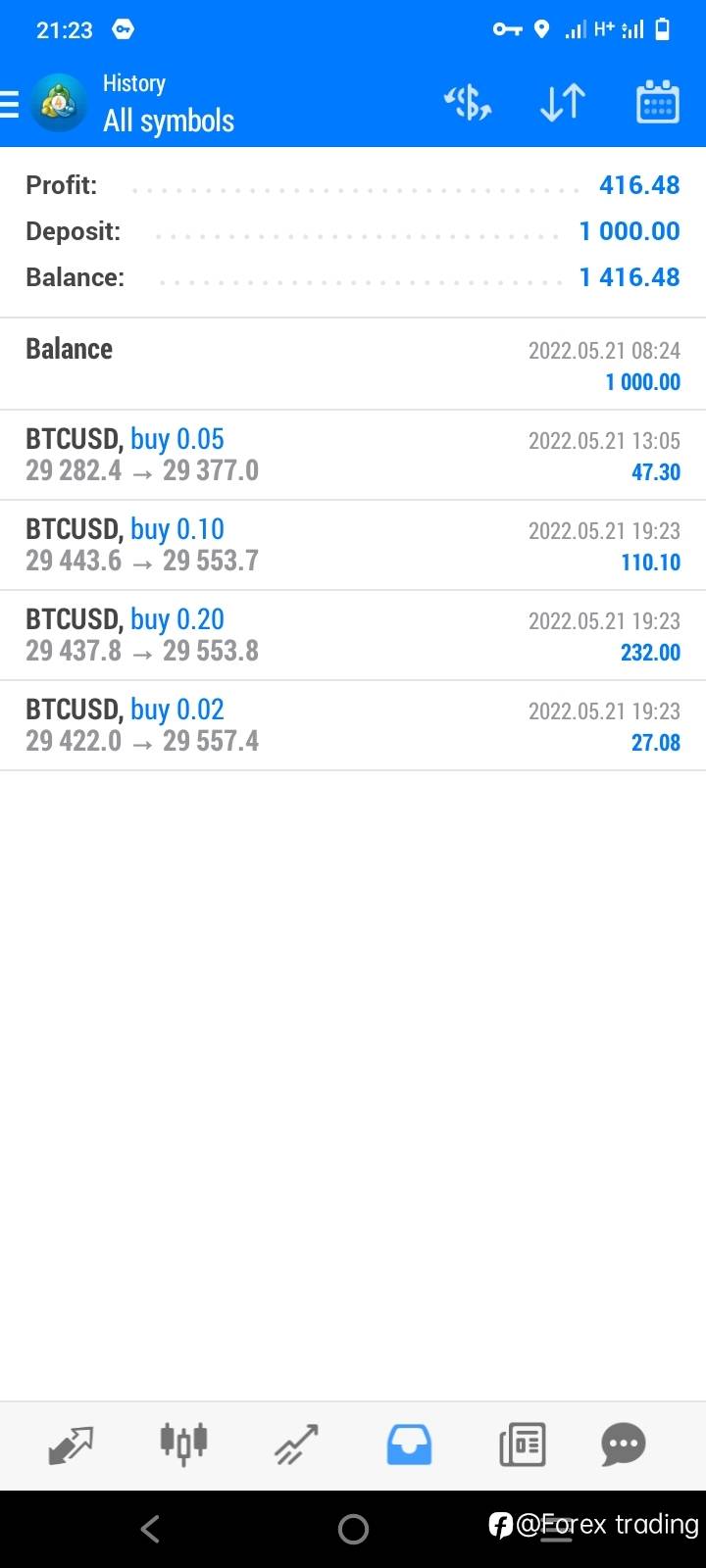
Task: Tap the currency symbol filter icon
Action: click(x=468, y=103)
